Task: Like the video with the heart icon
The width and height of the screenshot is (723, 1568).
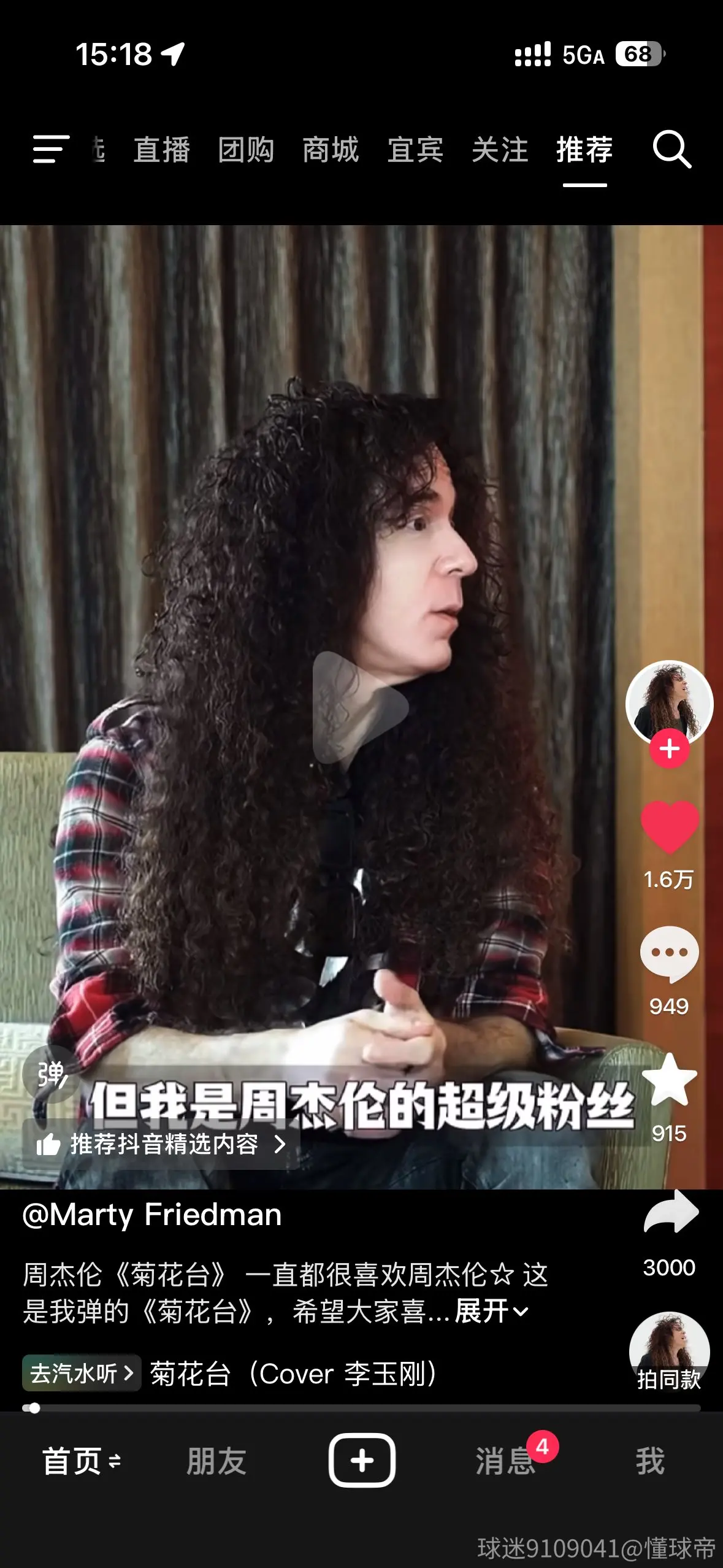Action: click(670, 827)
